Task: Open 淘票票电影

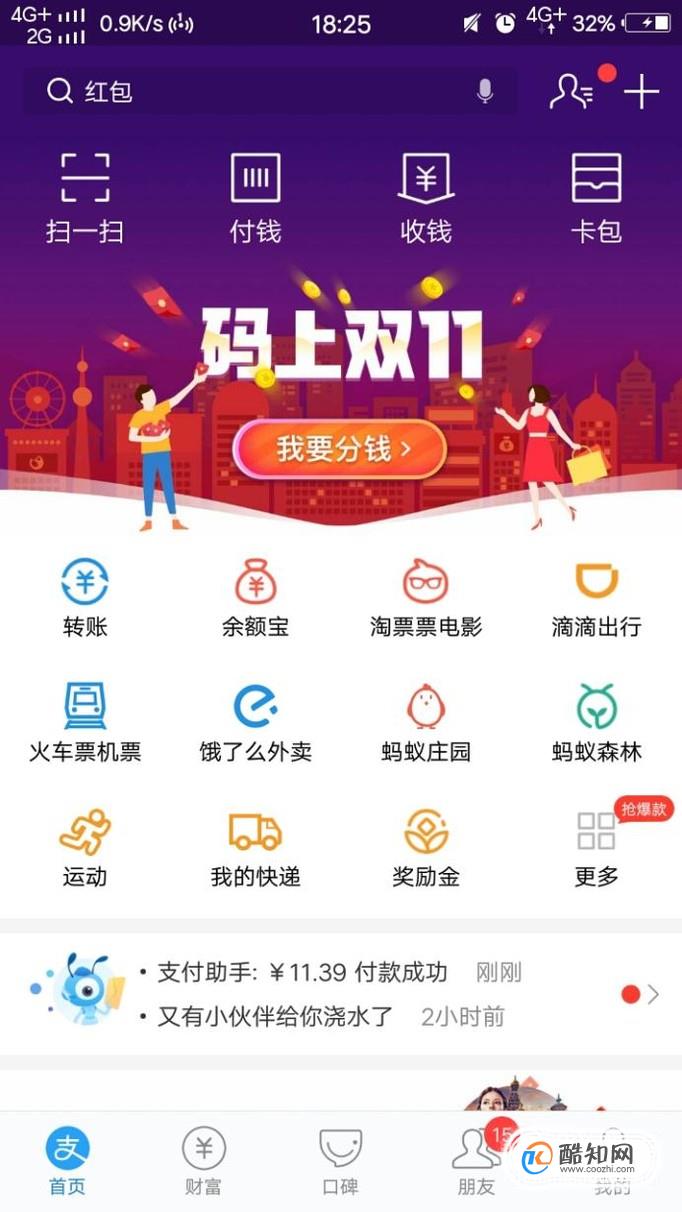Action: [x=426, y=598]
